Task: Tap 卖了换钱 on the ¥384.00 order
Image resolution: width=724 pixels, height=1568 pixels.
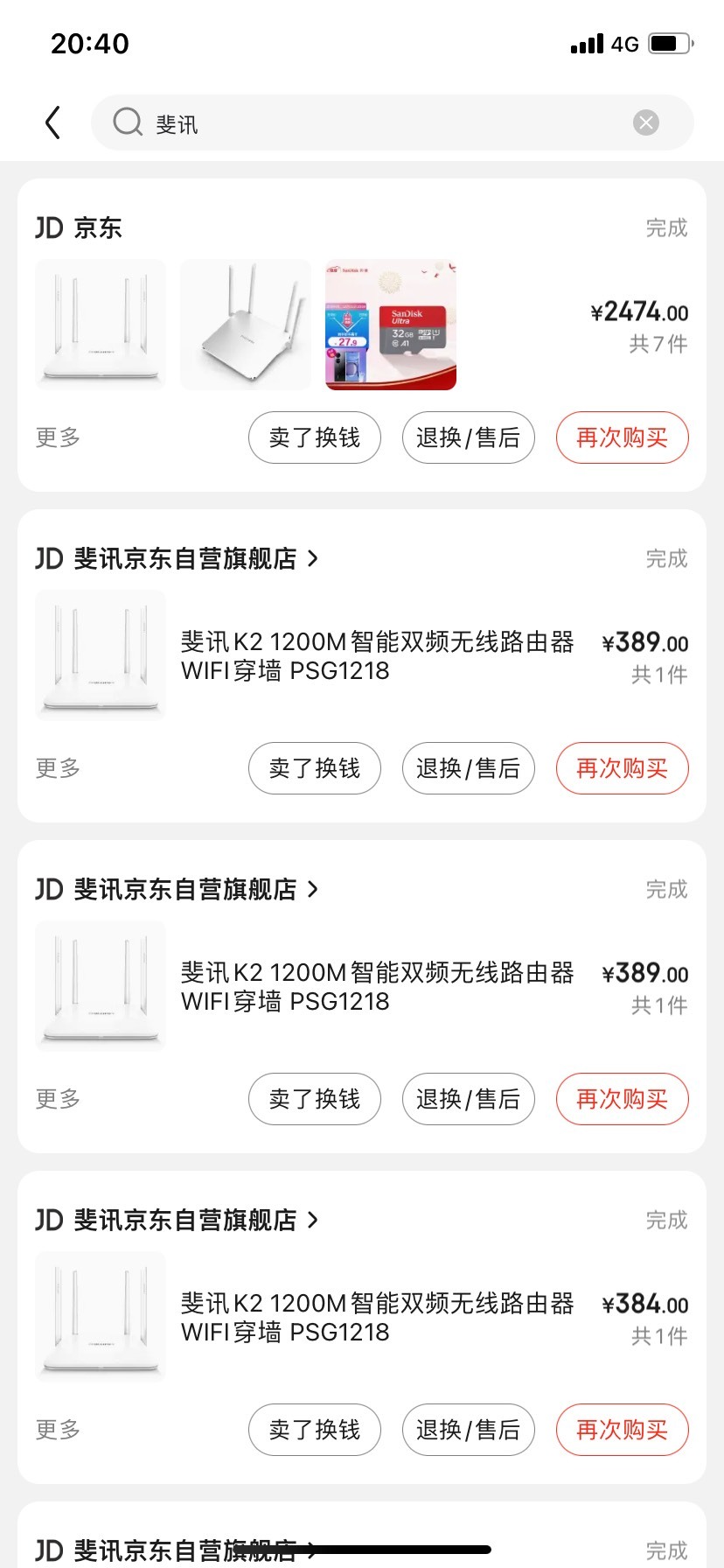Action: (x=314, y=1430)
